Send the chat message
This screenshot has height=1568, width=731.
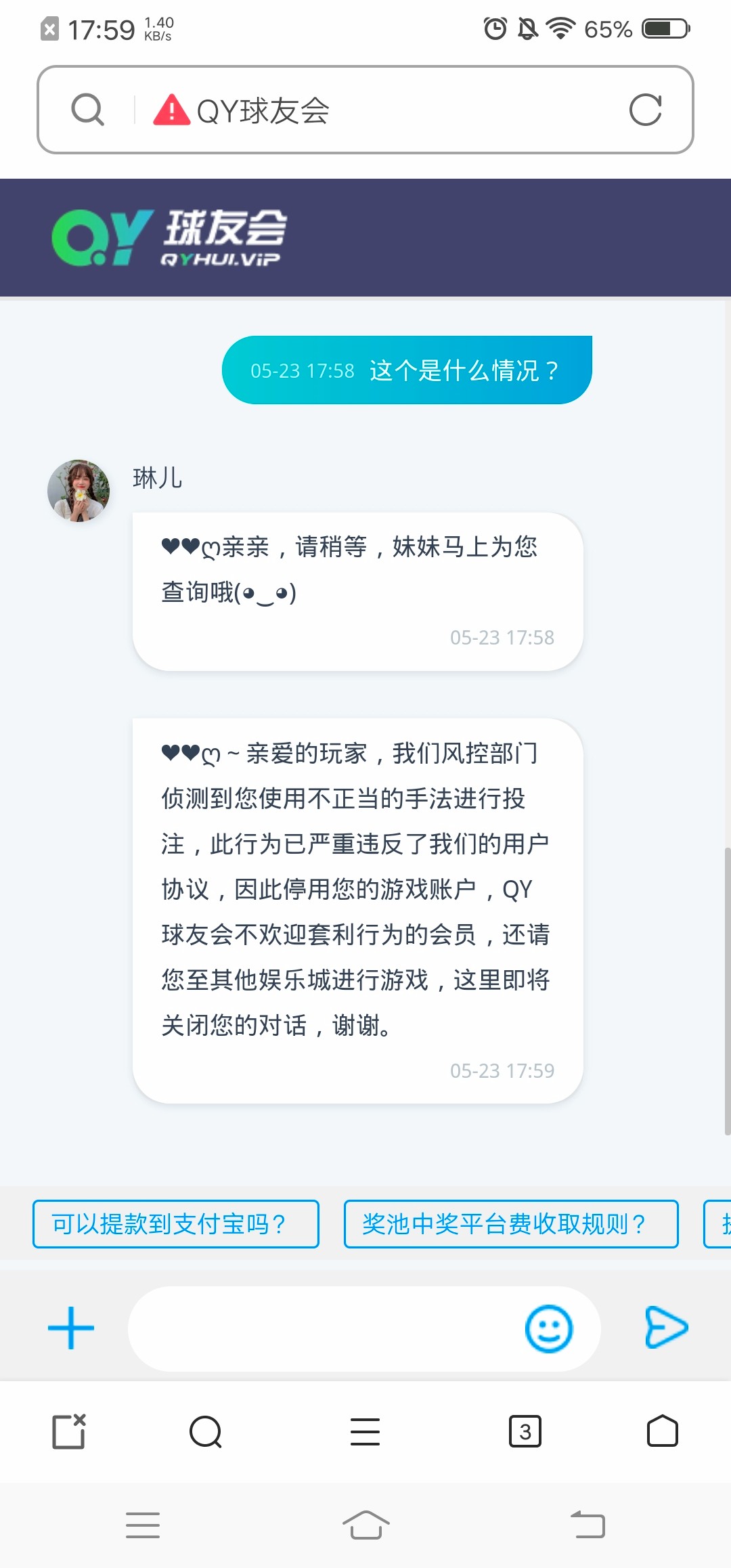(666, 1328)
